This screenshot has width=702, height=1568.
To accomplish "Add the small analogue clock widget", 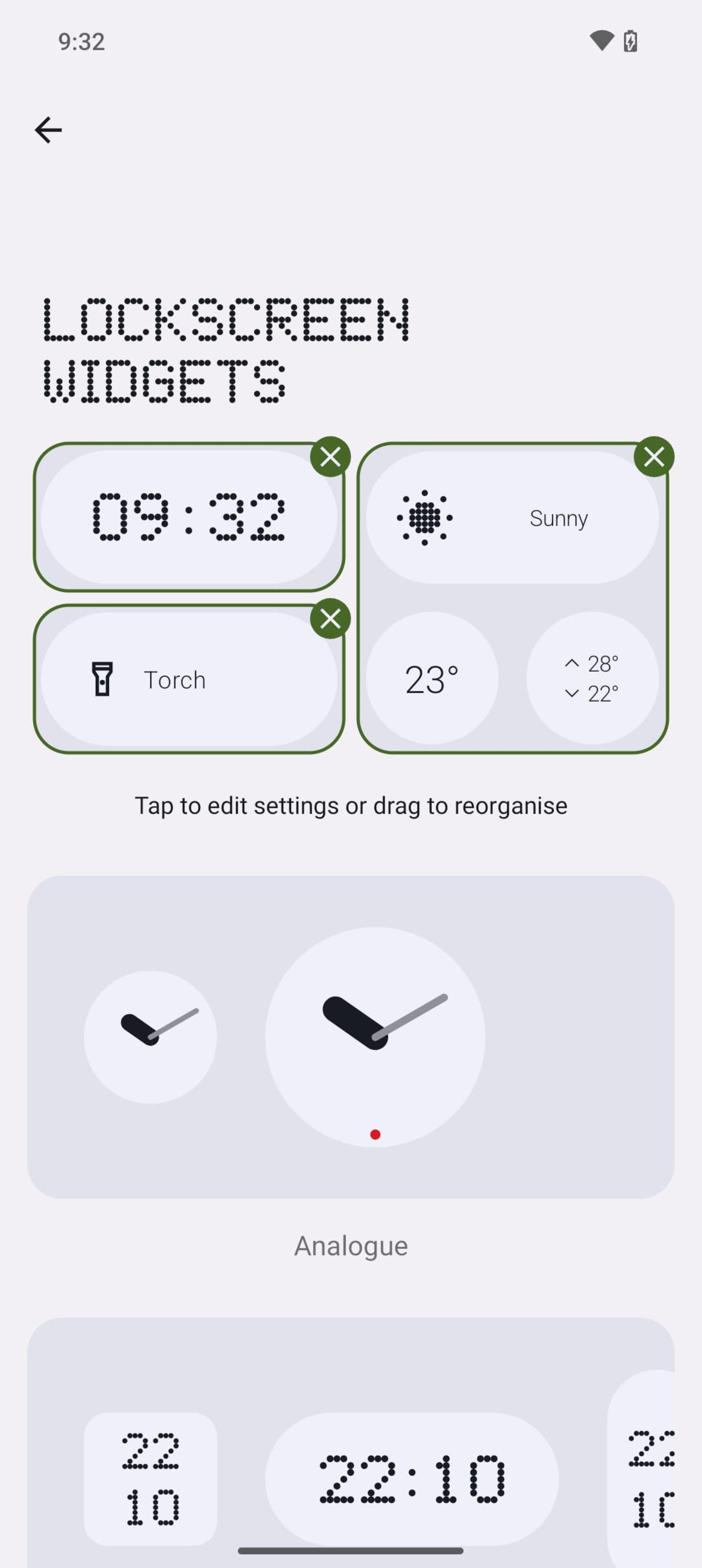I will coord(150,1037).
